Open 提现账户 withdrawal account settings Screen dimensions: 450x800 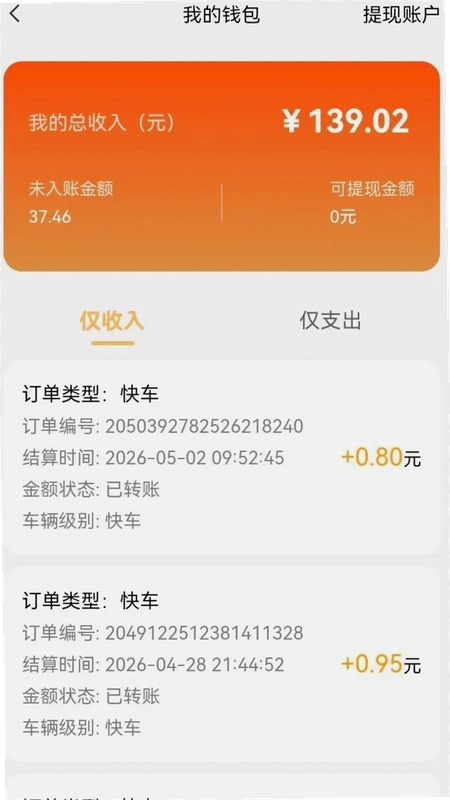(x=401, y=15)
